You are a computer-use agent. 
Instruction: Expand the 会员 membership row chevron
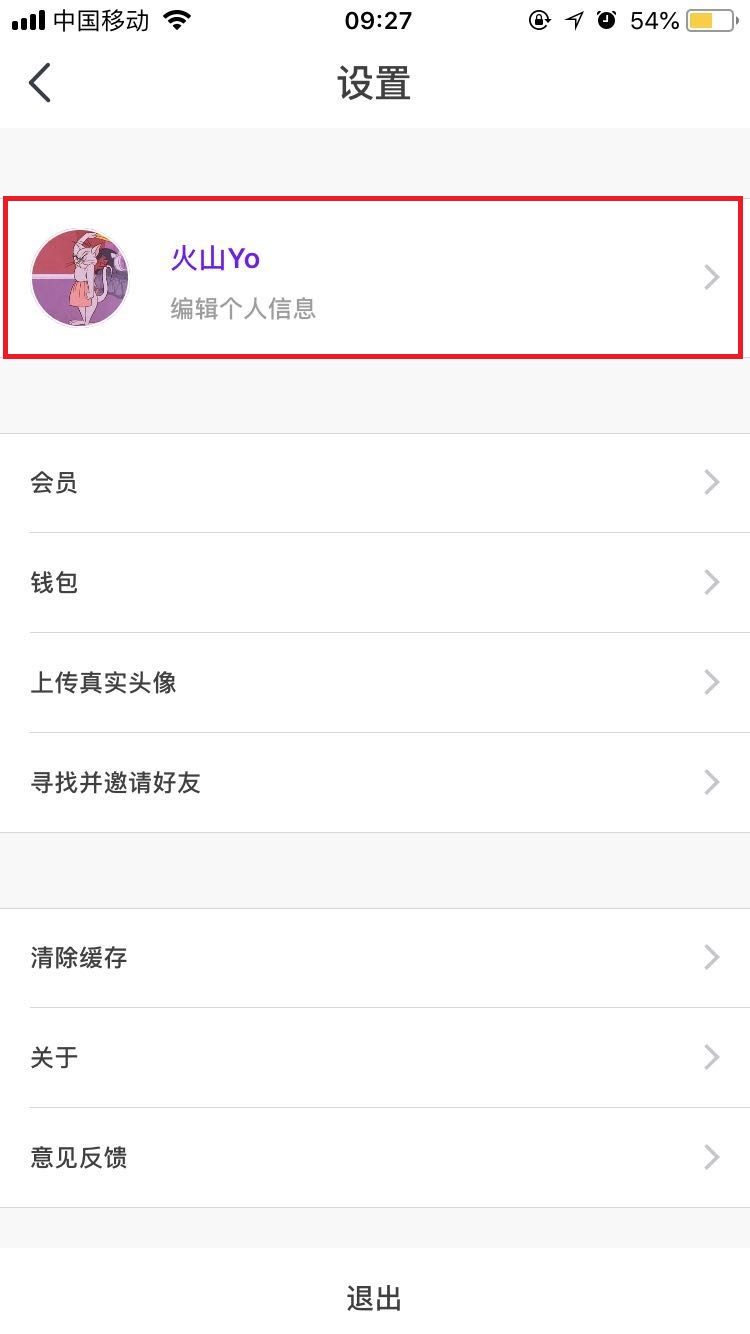711,482
